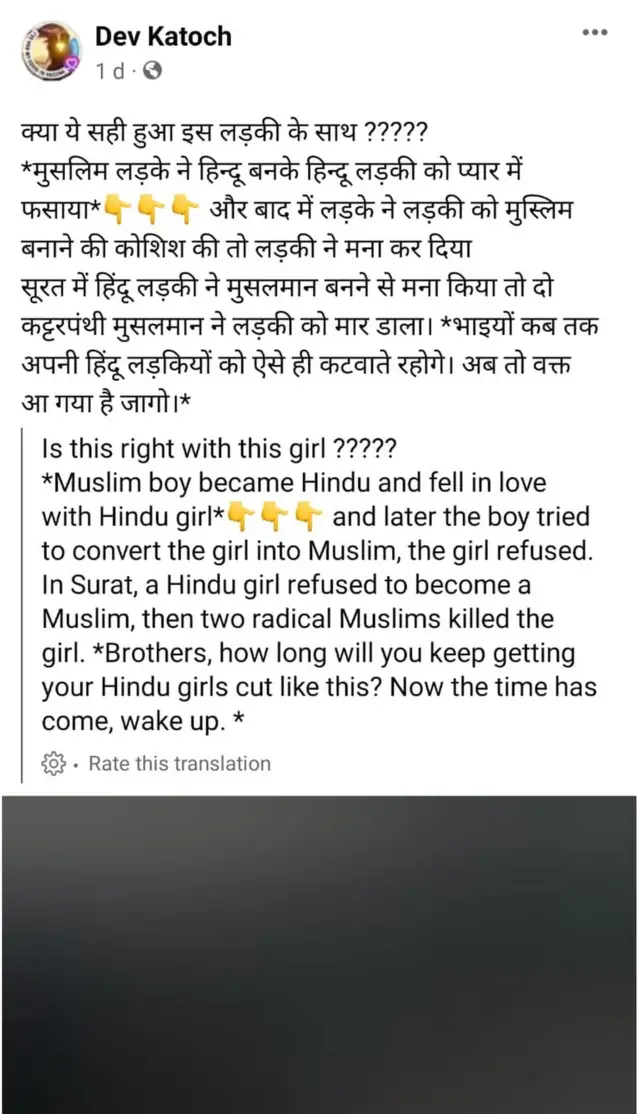Open the post's attached image
Viewport: 640px width, 1114px height.
click(x=320, y=954)
